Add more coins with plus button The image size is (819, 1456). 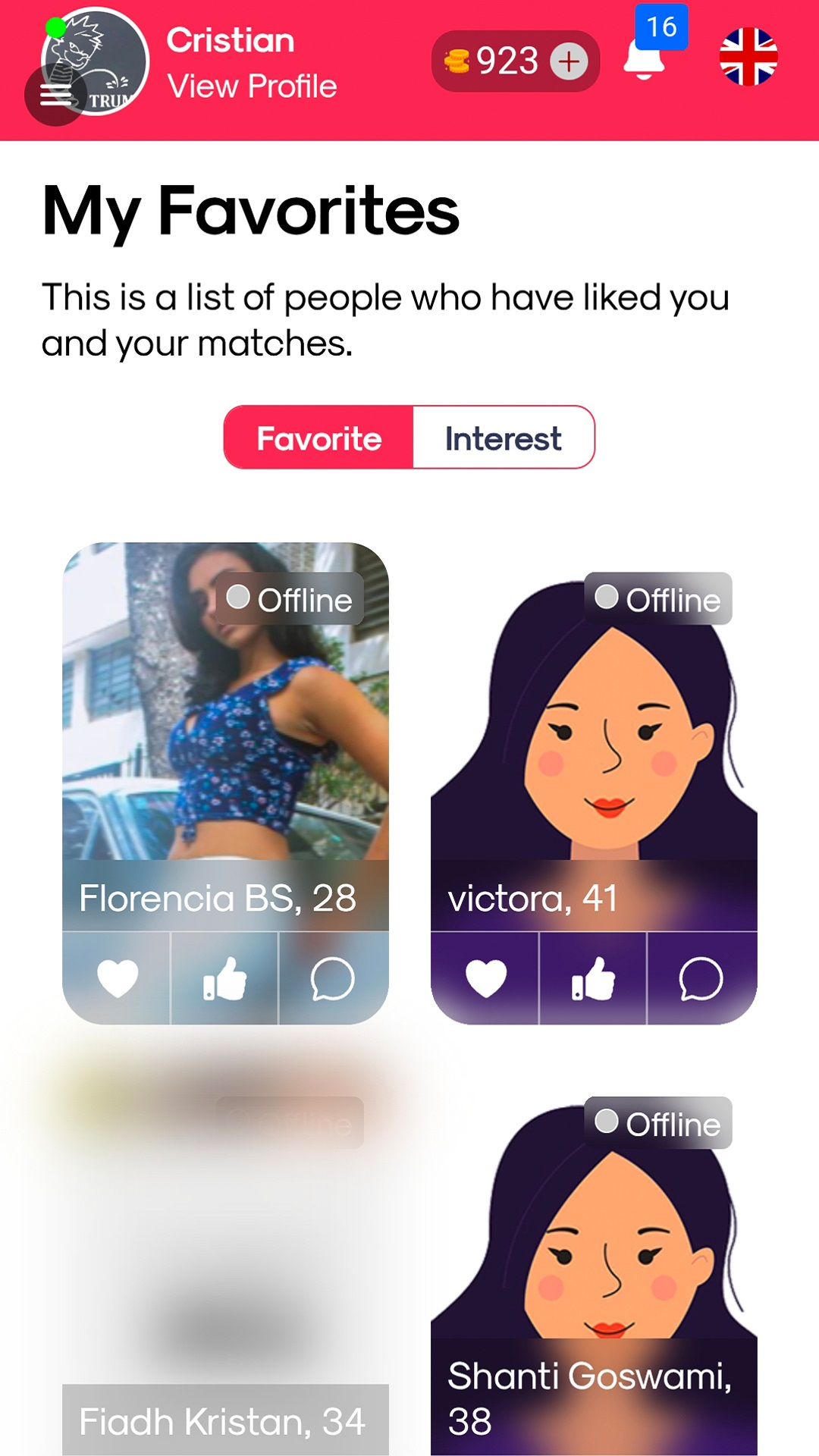tap(569, 61)
